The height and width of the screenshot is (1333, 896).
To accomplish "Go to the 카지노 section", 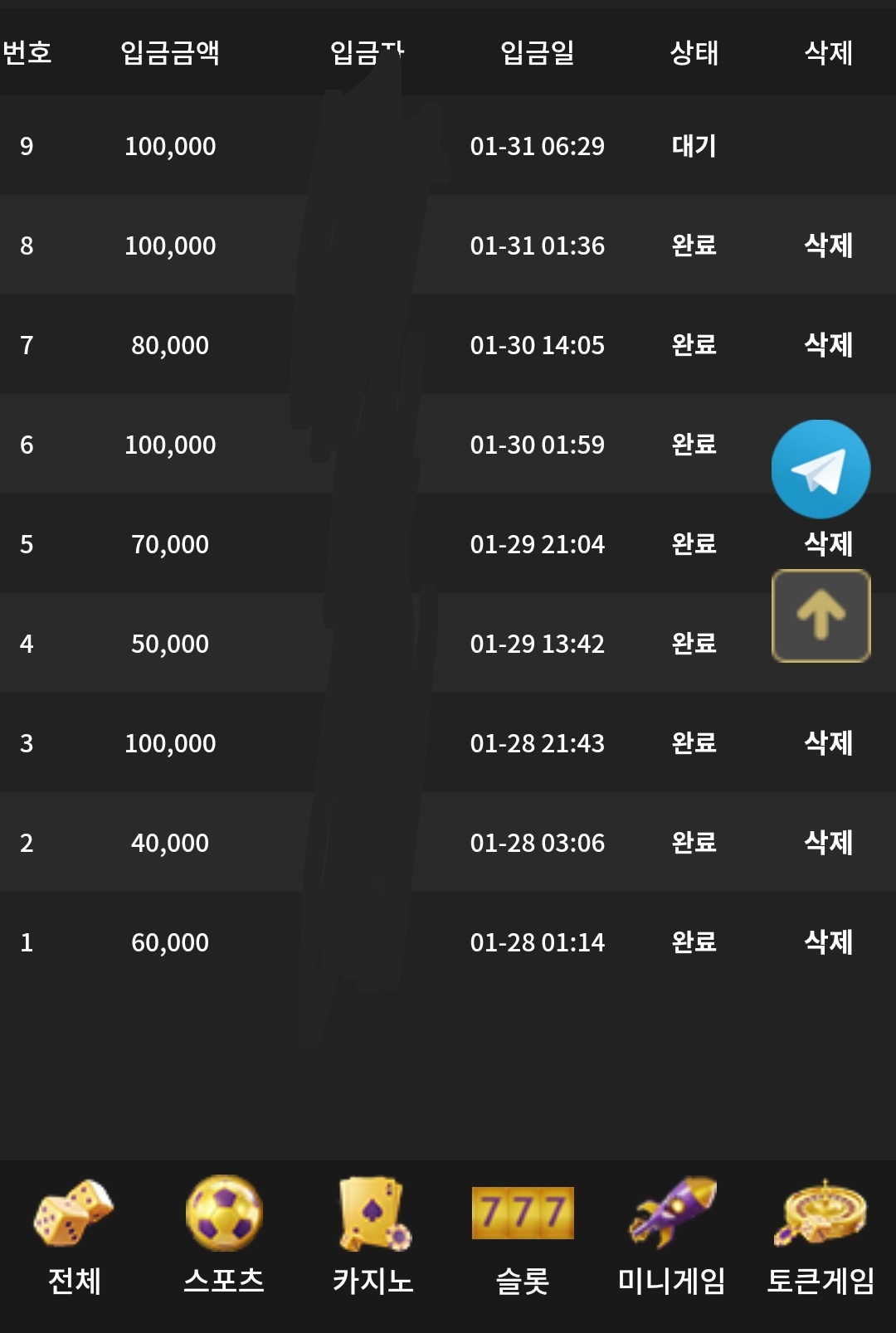I will (373, 1238).
